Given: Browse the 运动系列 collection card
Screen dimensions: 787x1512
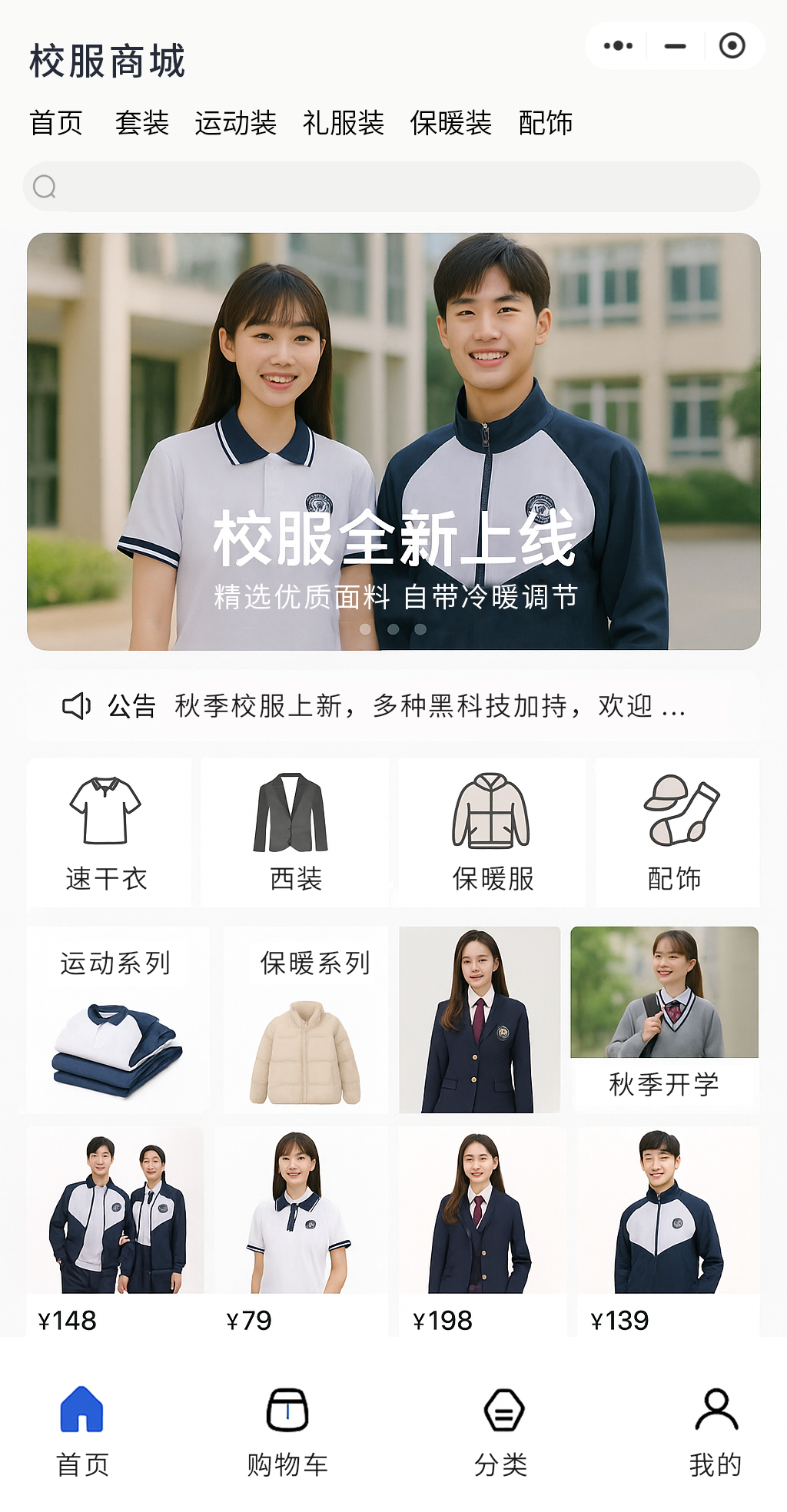Looking at the screenshot, I should [117, 1019].
